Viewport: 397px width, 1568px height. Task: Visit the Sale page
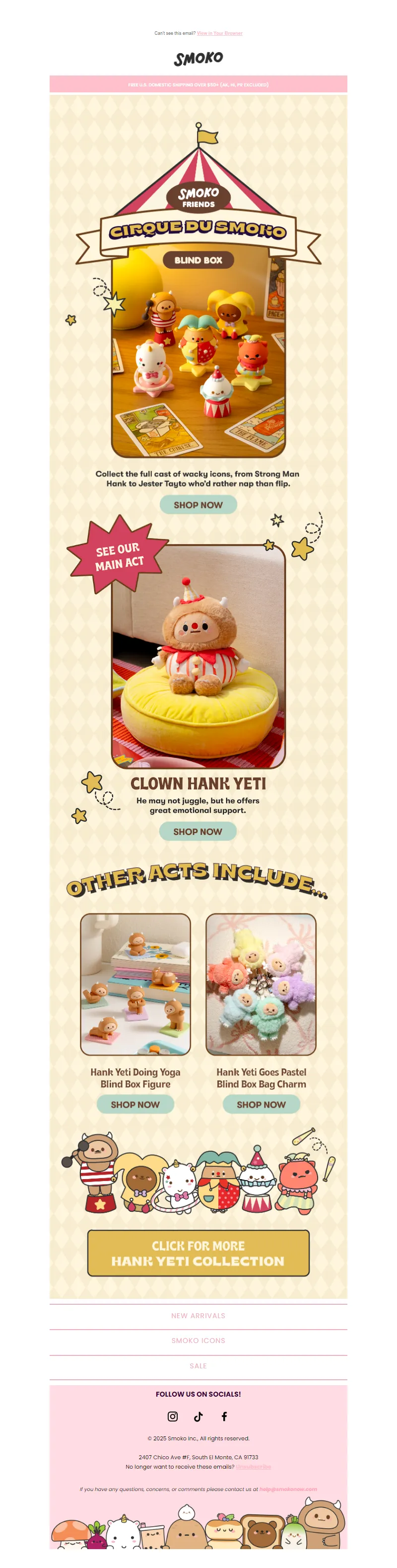[x=198, y=1365]
